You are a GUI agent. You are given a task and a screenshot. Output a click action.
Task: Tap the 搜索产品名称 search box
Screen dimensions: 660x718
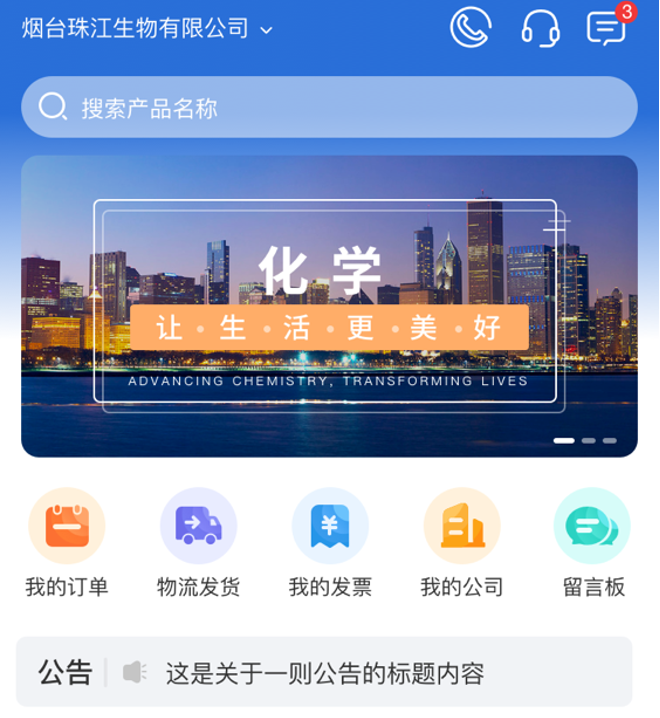pos(329,107)
